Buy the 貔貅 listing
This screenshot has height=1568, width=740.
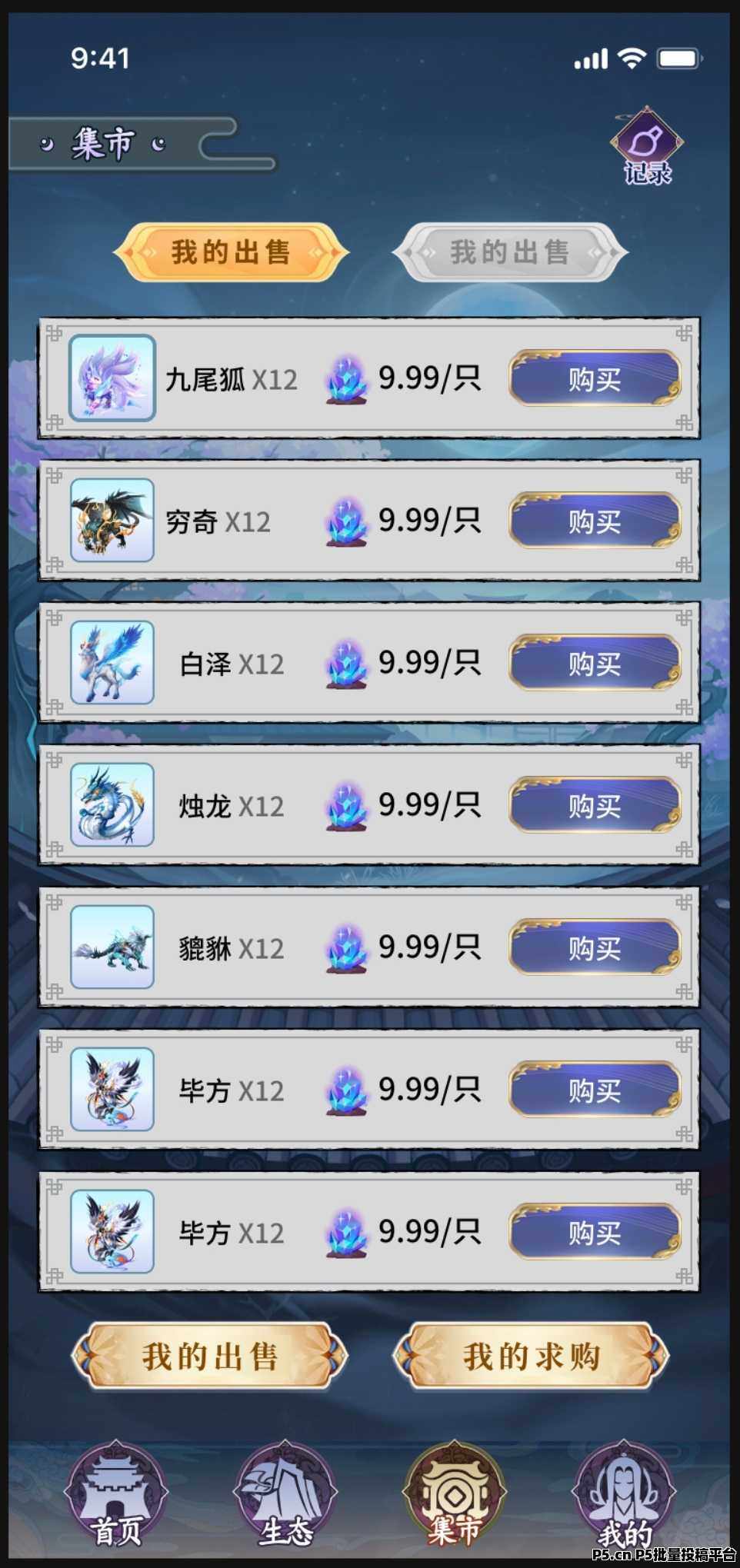point(595,947)
